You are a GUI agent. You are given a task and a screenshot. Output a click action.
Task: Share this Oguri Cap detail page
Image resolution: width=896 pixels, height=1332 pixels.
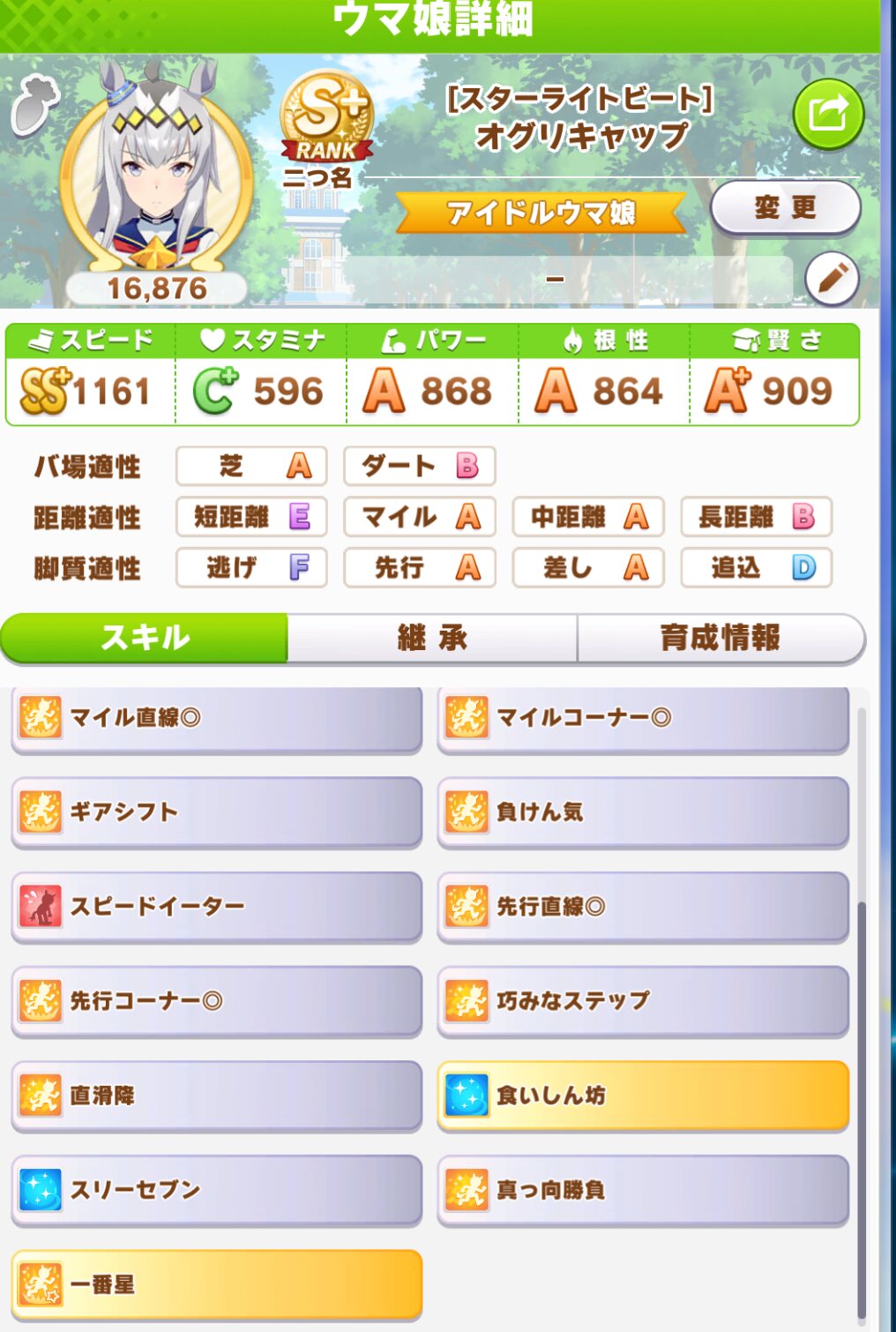[x=827, y=115]
